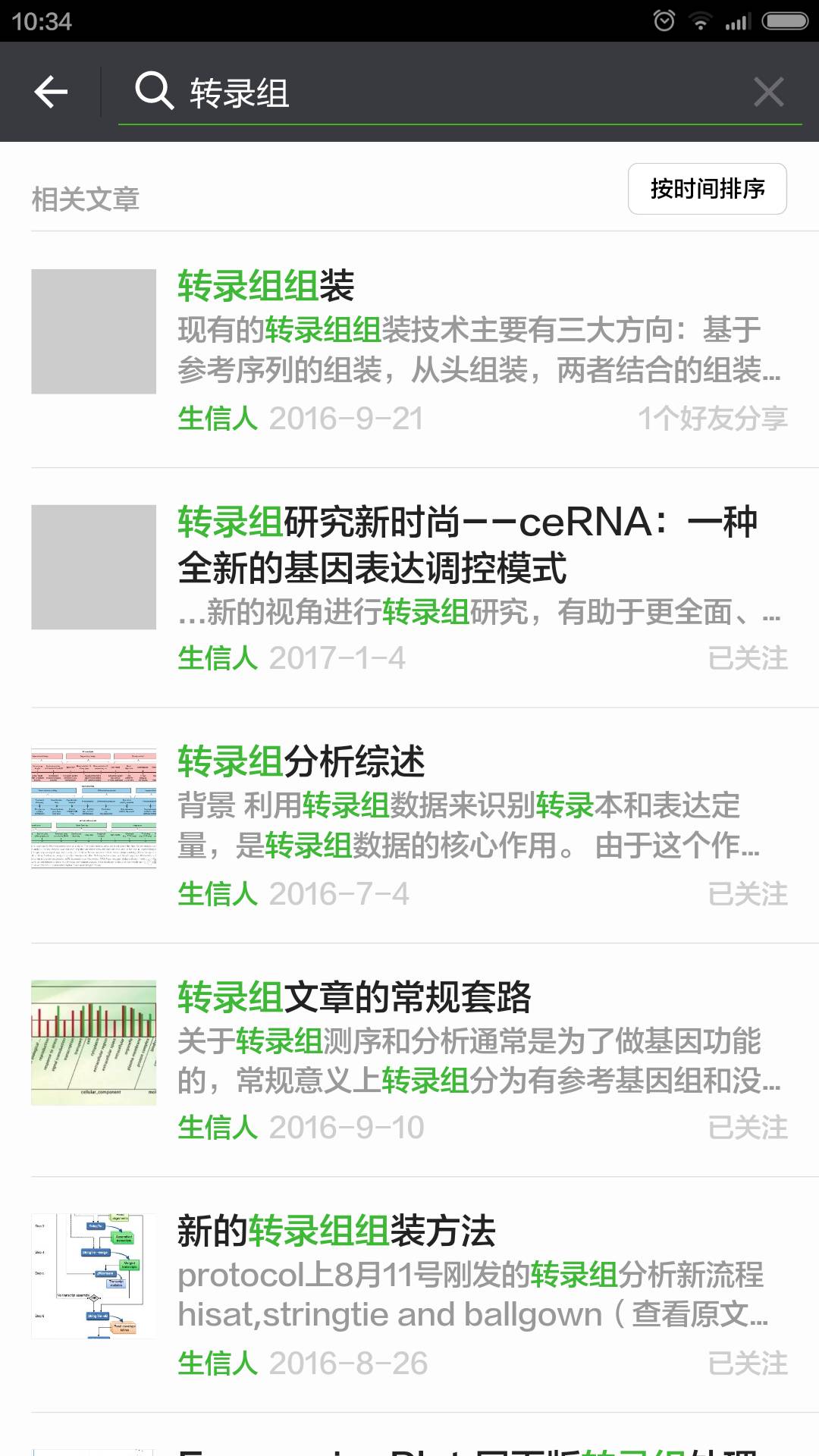Image resolution: width=819 pixels, height=1456 pixels.
Task: Tap 已关注 on the 转录组分析综述 article
Action: point(748,895)
